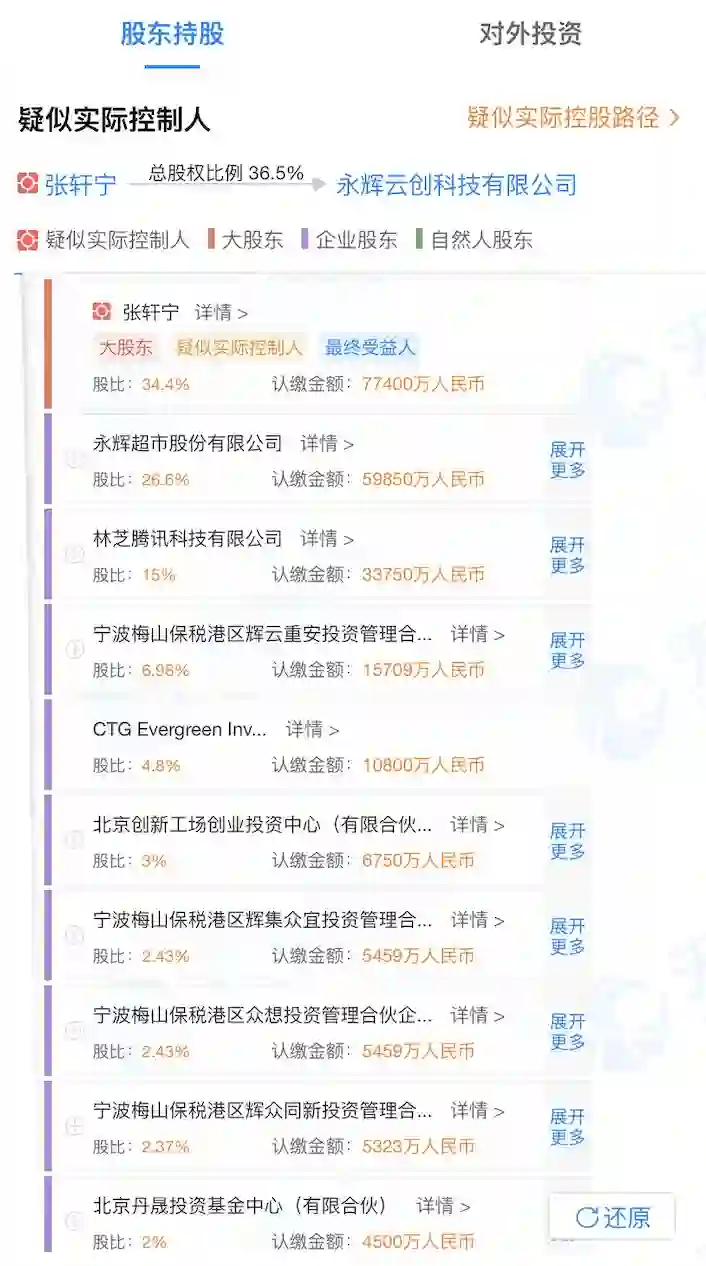Expand 展开更多 for 北京创新工场创业投资中心
Screen dimensions: 706x1266
click(567, 842)
